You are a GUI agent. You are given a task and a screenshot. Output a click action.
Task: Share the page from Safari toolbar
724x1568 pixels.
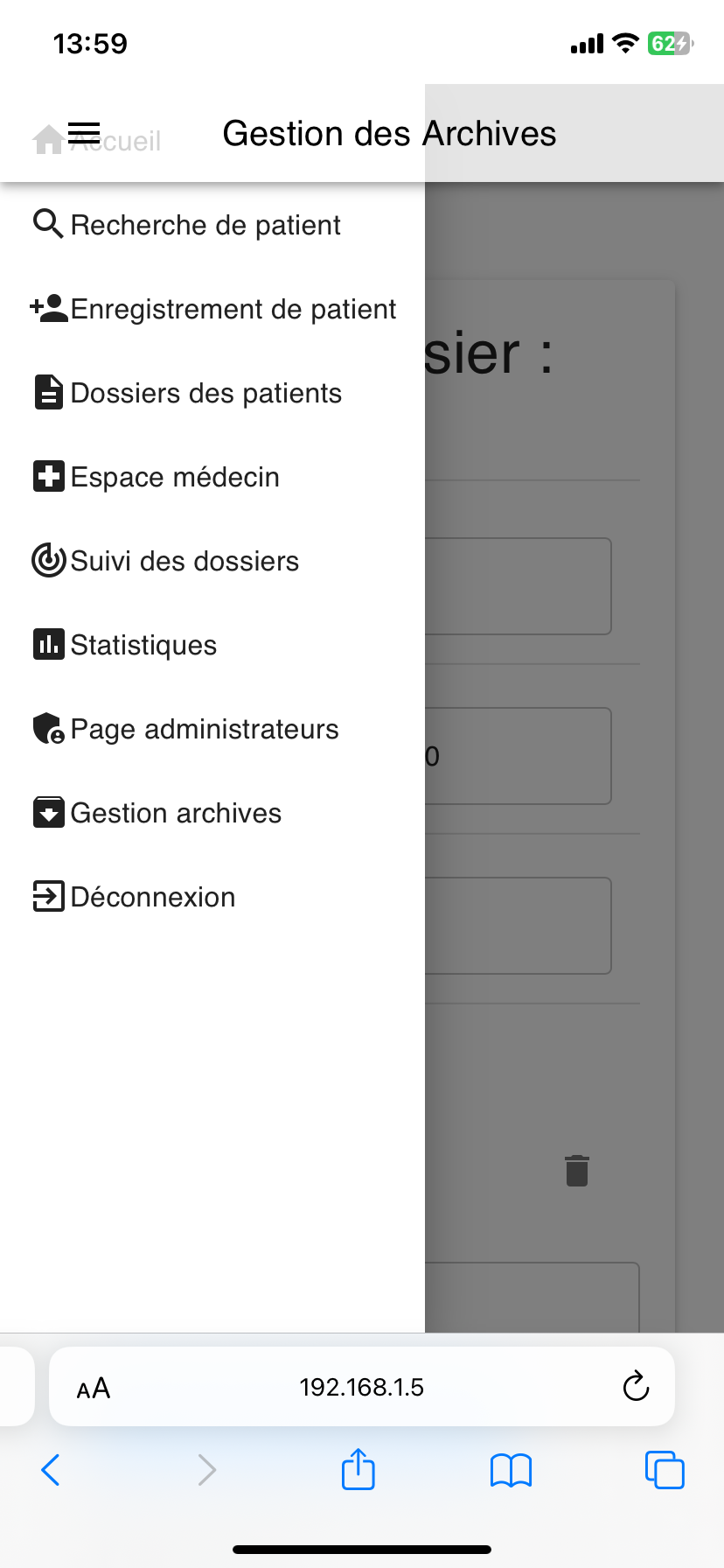click(x=359, y=1468)
